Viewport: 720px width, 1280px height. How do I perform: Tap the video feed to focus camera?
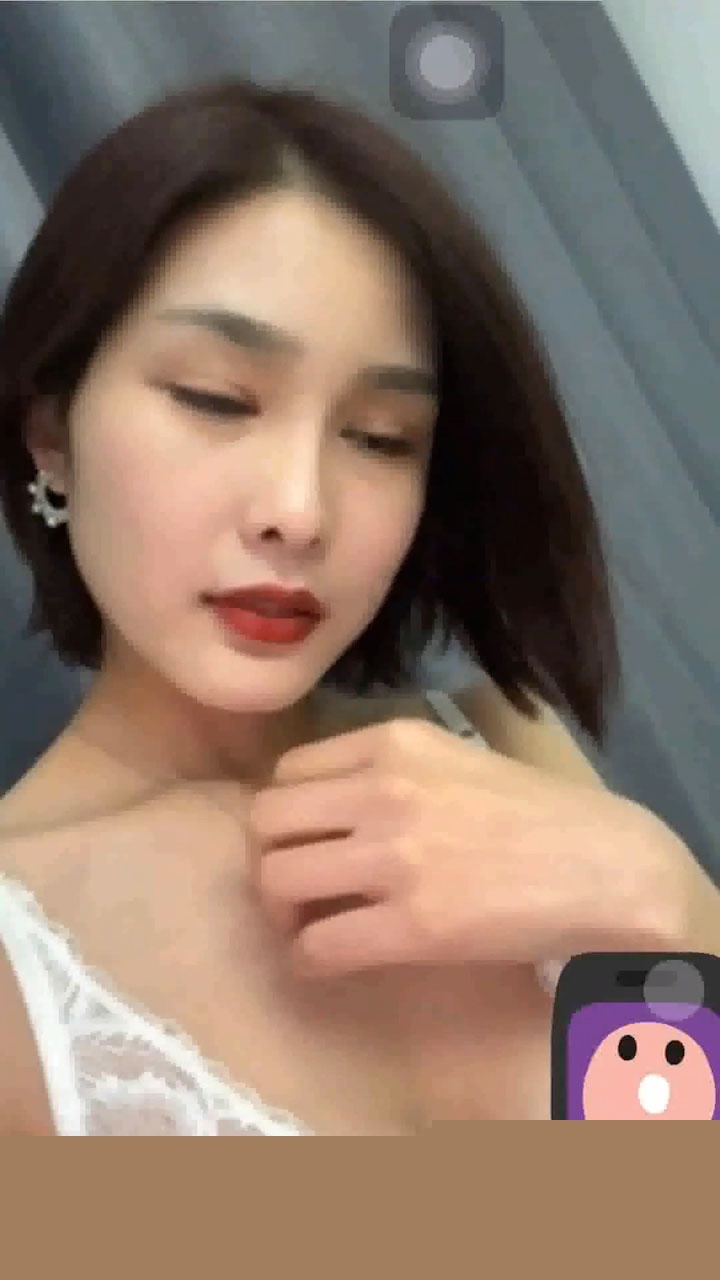point(300,600)
